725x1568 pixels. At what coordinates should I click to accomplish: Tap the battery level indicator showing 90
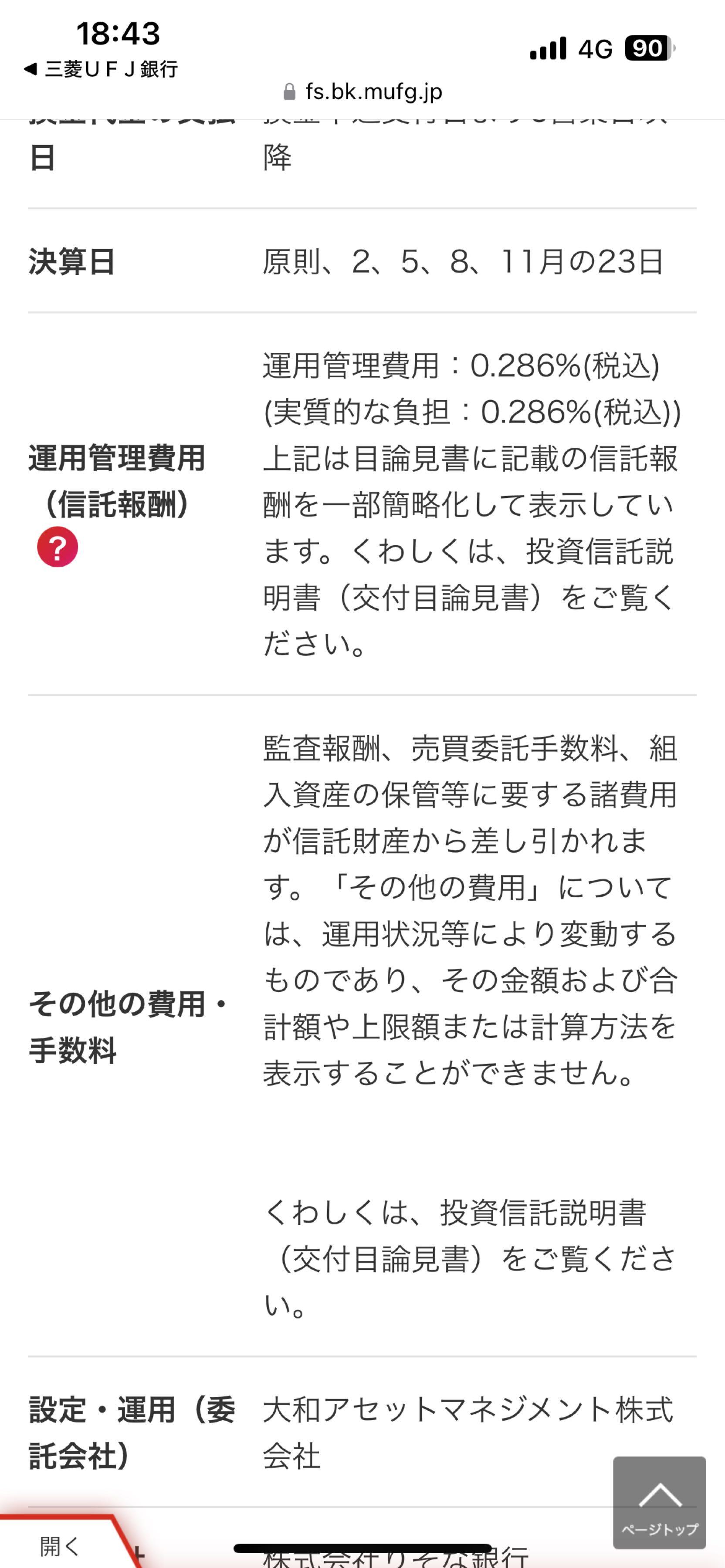[647, 49]
